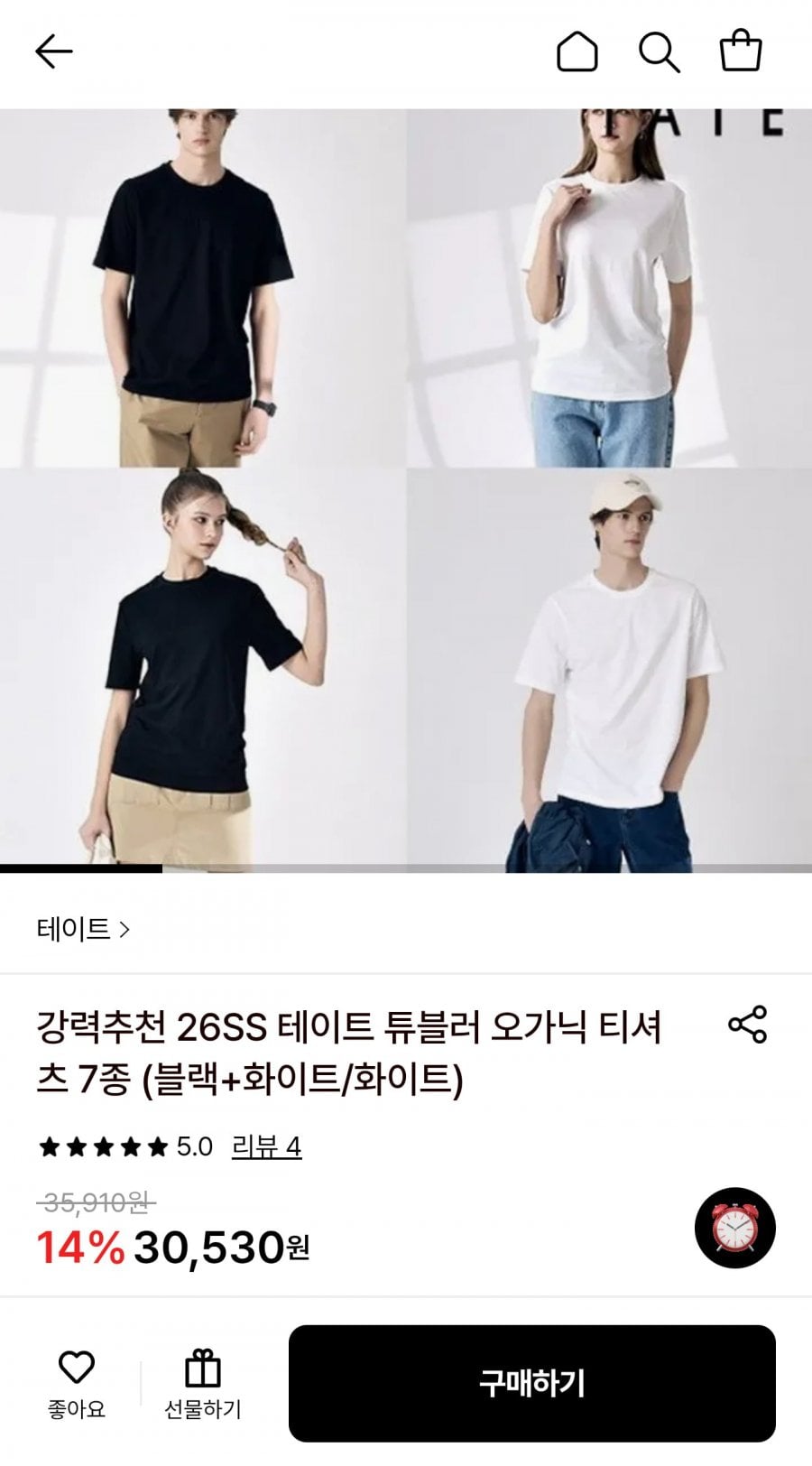Open the product image gallery
Viewport: 812px width, 1466px height.
(406, 490)
